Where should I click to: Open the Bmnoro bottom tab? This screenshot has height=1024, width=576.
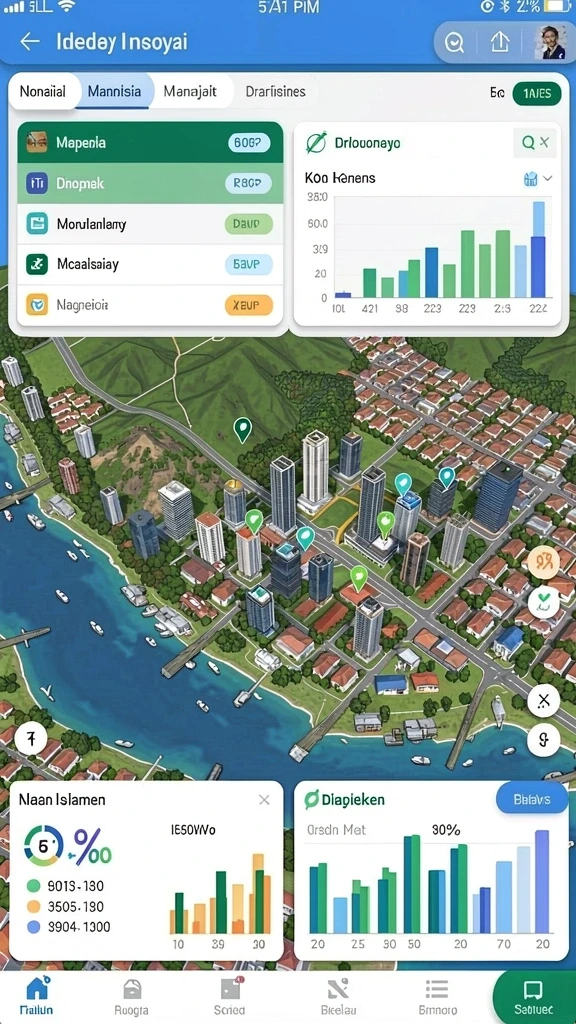[436, 997]
